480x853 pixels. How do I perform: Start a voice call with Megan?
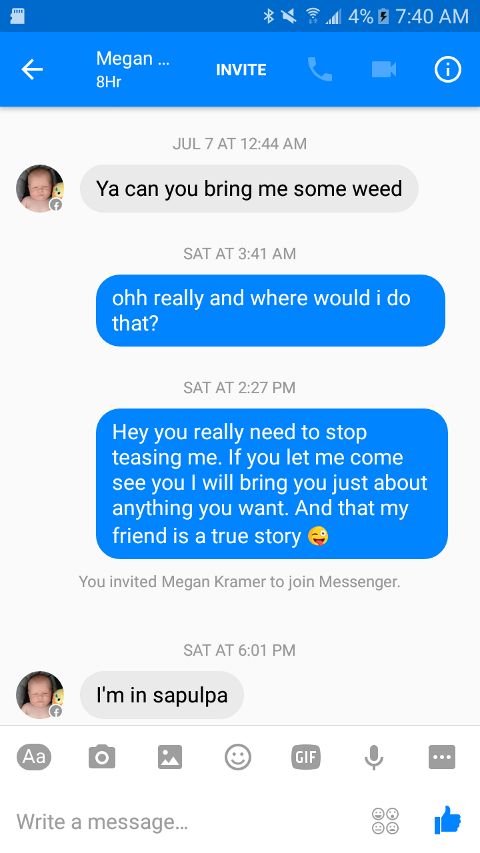click(319, 70)
